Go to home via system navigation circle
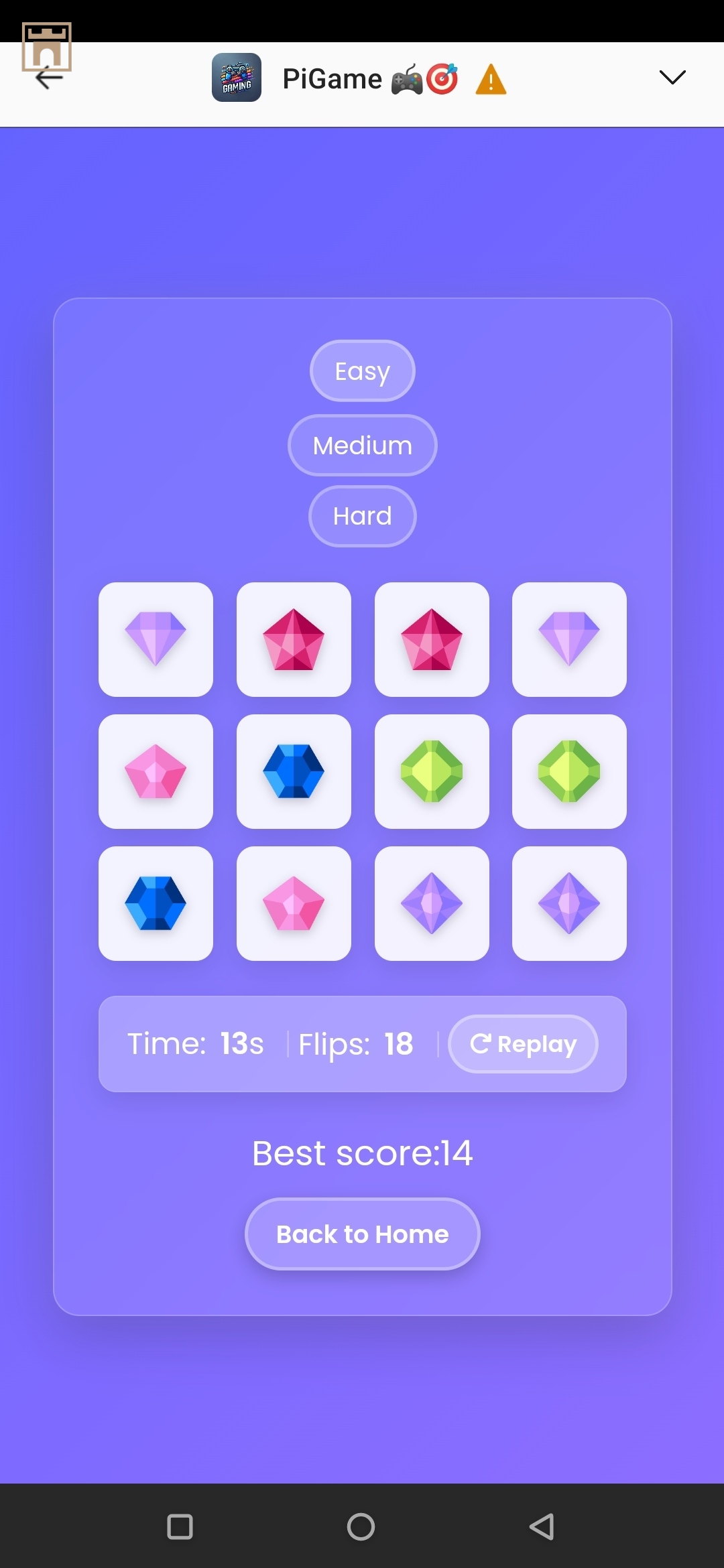The width and height of the screenshot is (724, 1568). click(x=361, y=1526)
